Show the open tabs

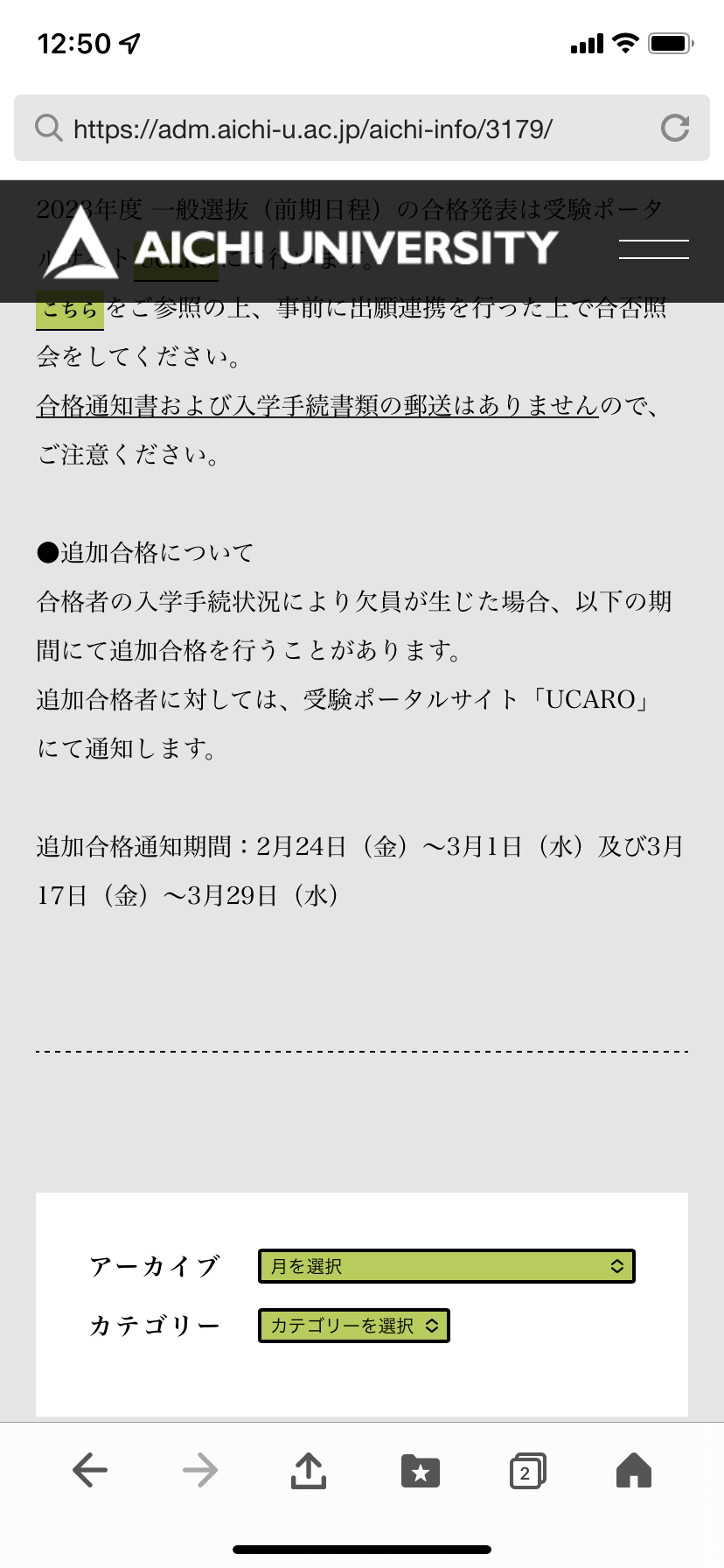[x=527, y=1471]
